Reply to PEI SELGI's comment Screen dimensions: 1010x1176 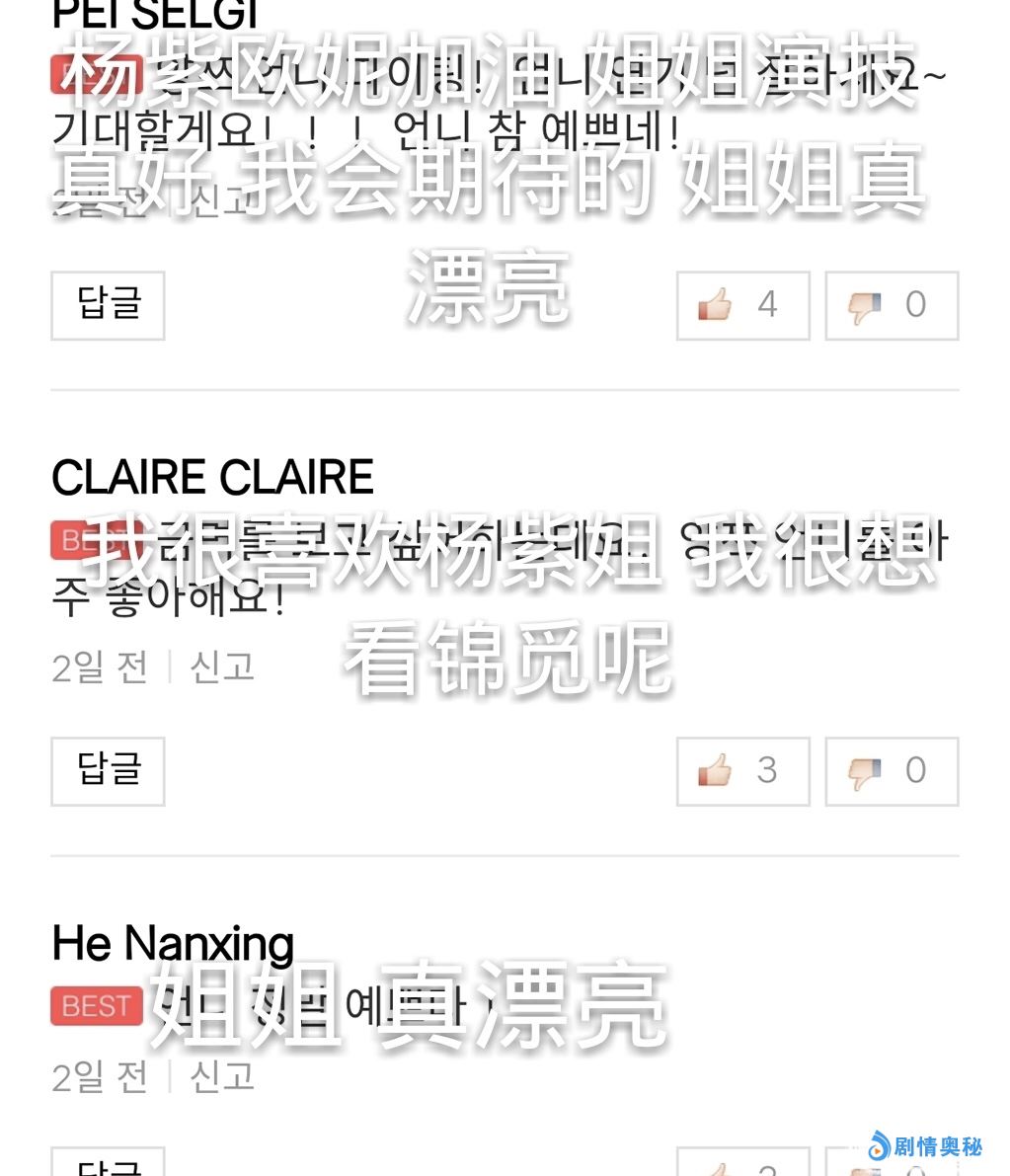(x=108, y=305)
